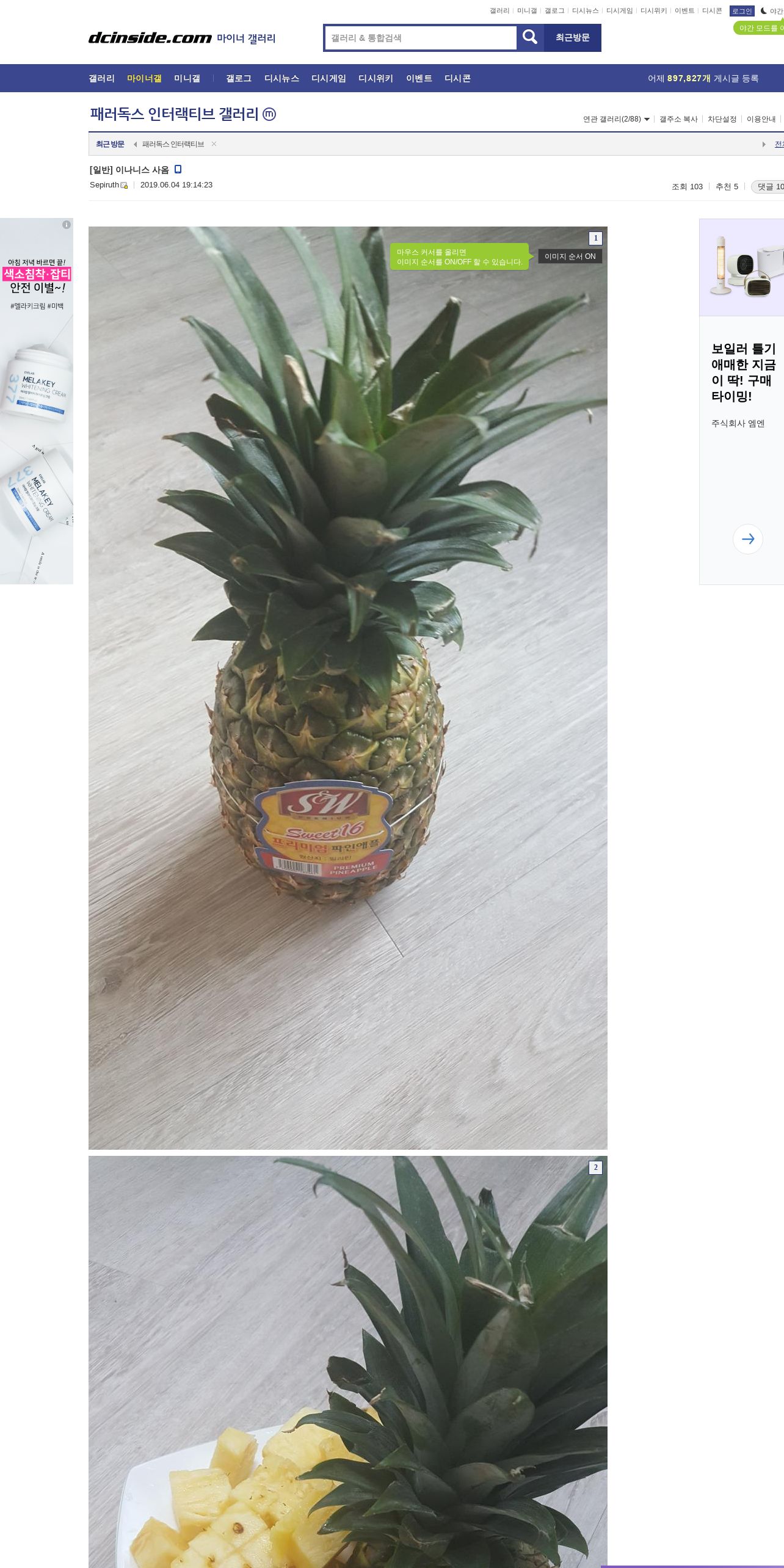
Task: Tap the magnifier search button
Action: pyautogui.click(x=530, y=38)
